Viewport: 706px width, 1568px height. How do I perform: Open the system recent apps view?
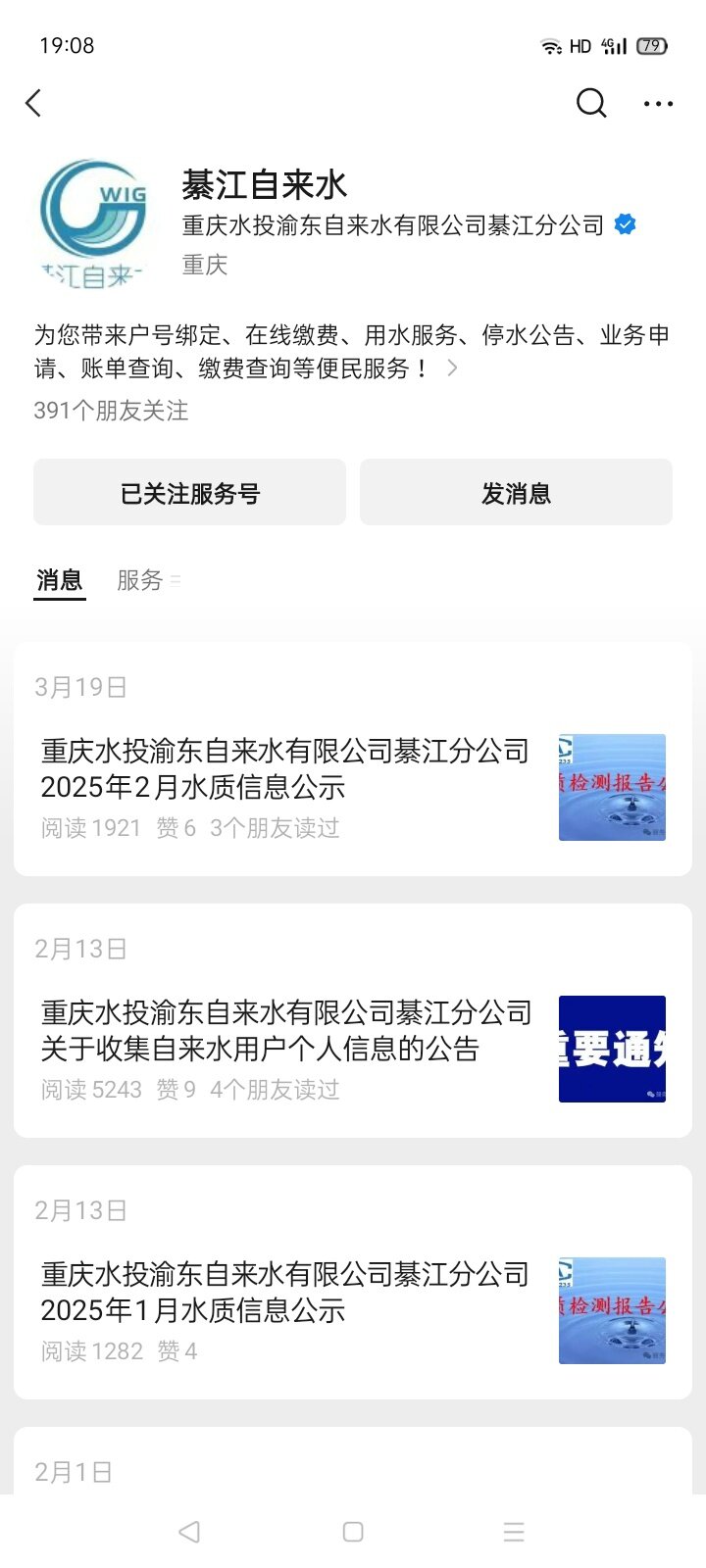pos(514,1532)
